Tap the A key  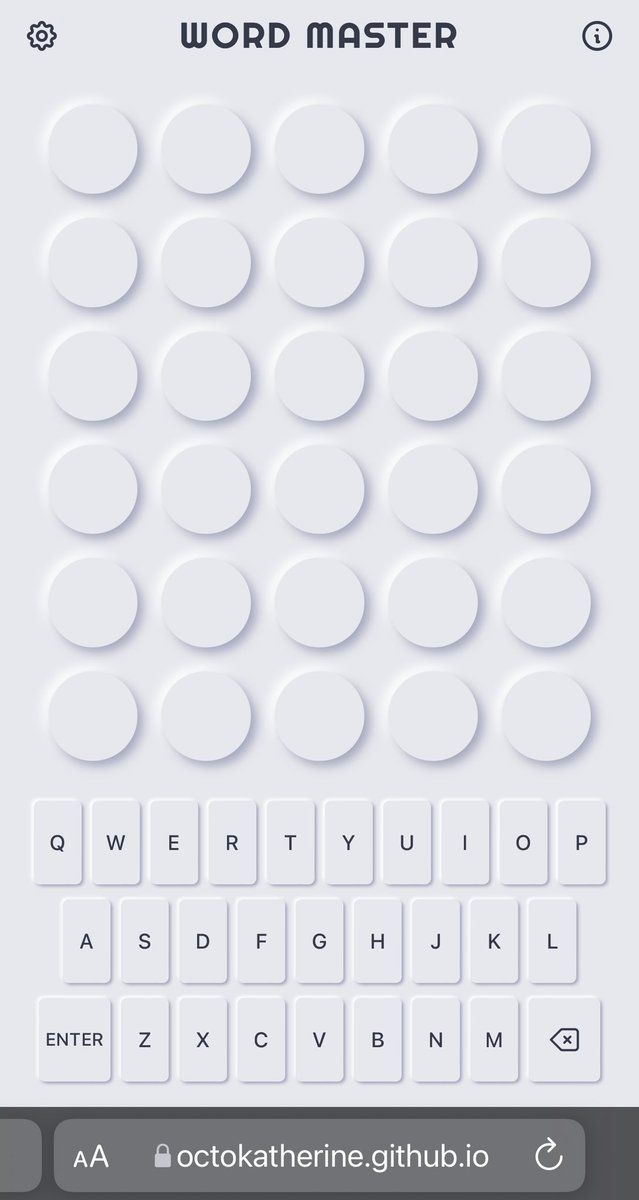point(87,940)
